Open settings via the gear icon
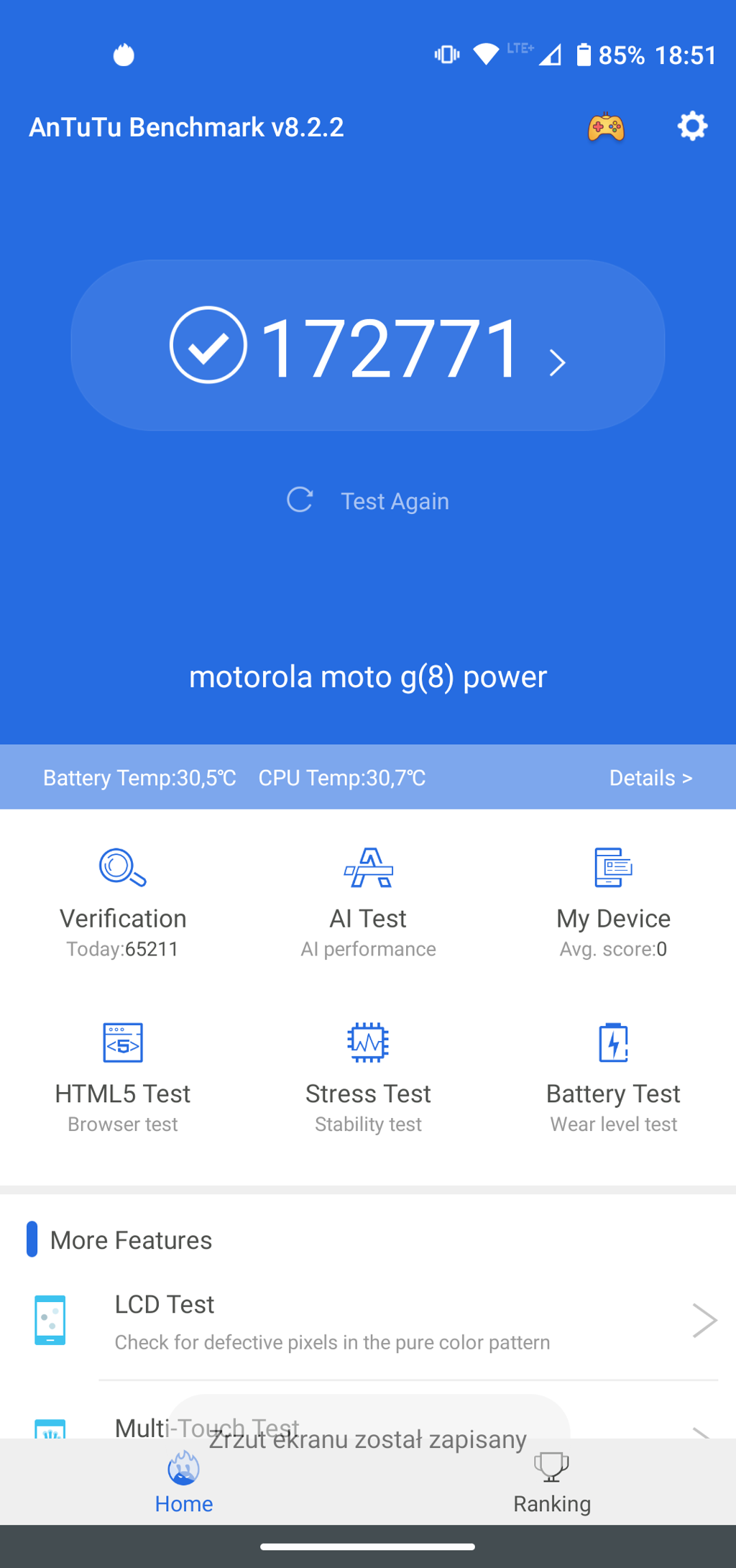 click(x=692, y=127)
